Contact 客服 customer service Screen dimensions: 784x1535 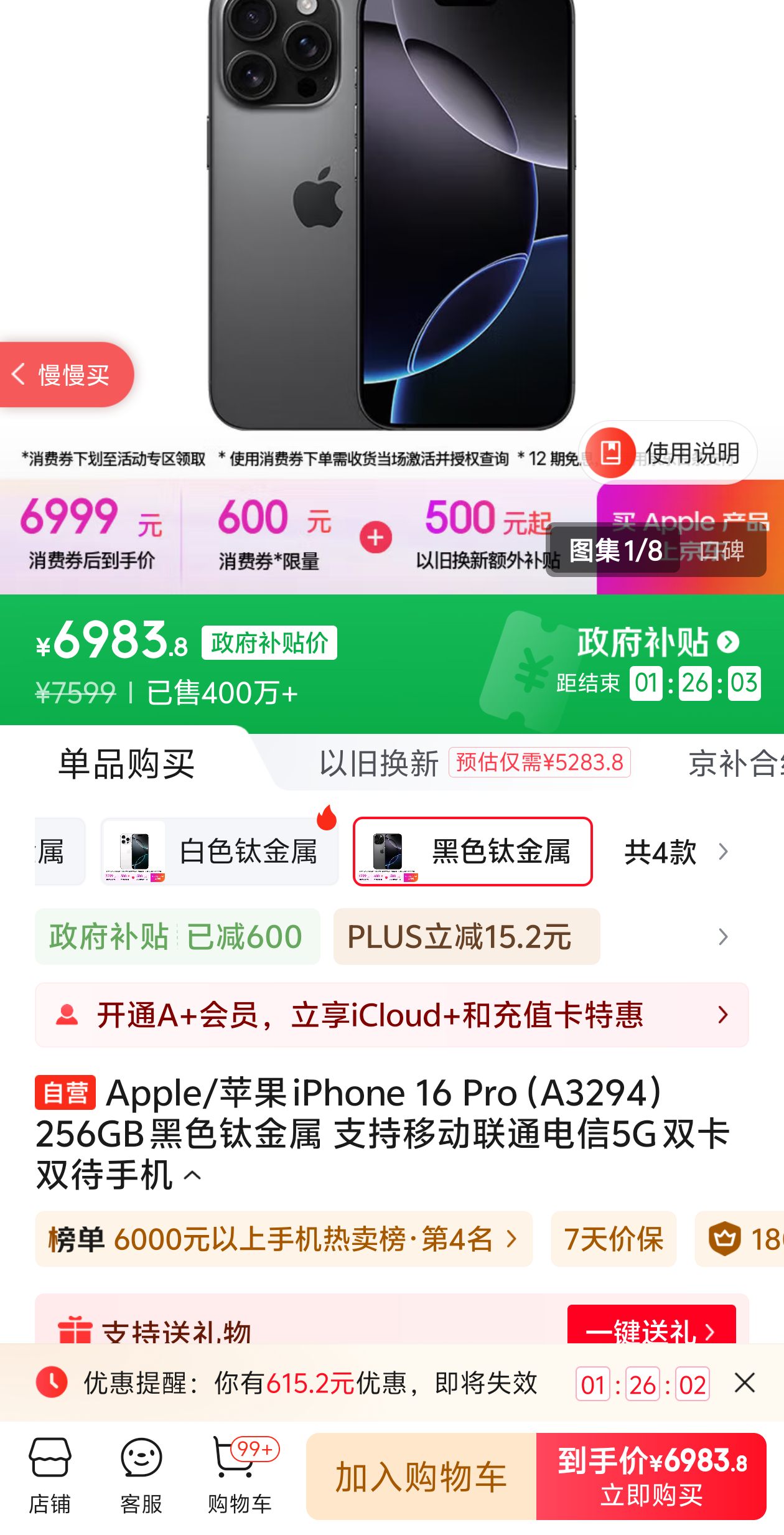141,1476
